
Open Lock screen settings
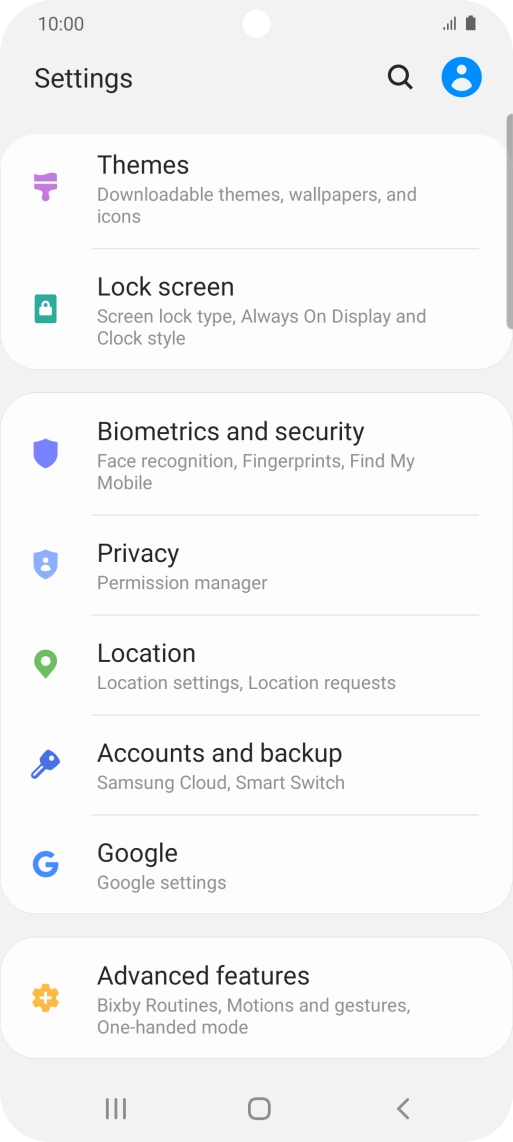[x=256, y=310]
